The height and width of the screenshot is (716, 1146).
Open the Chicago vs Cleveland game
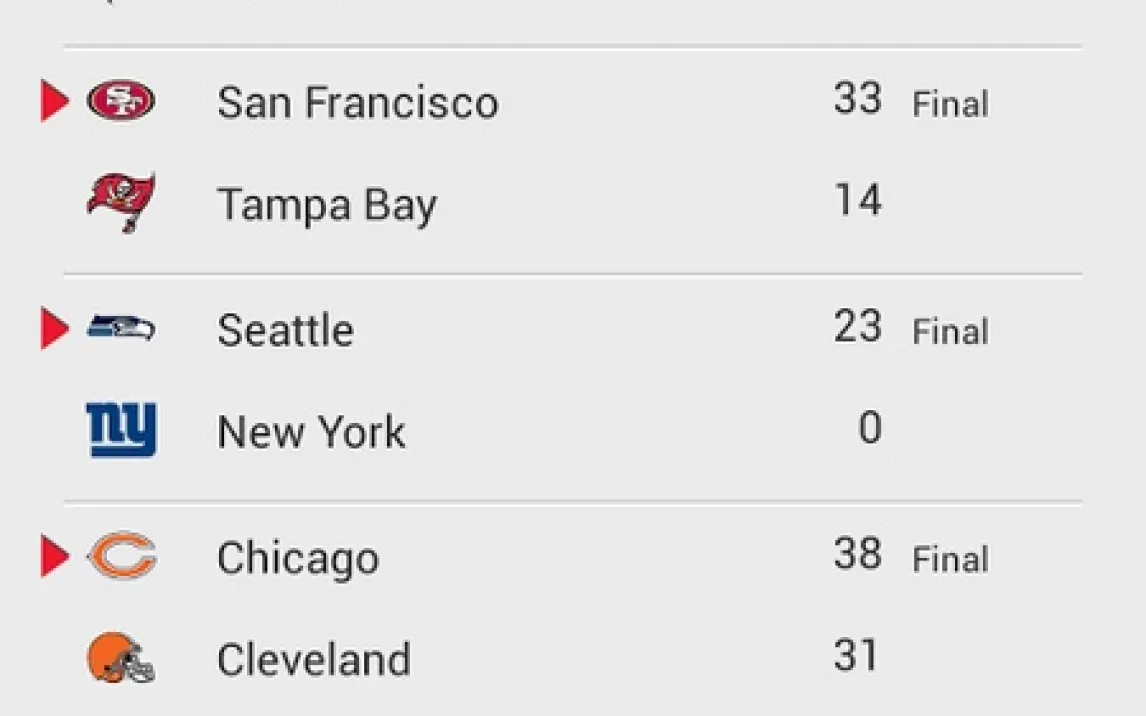pyautogui.click(x=572, y=608)
